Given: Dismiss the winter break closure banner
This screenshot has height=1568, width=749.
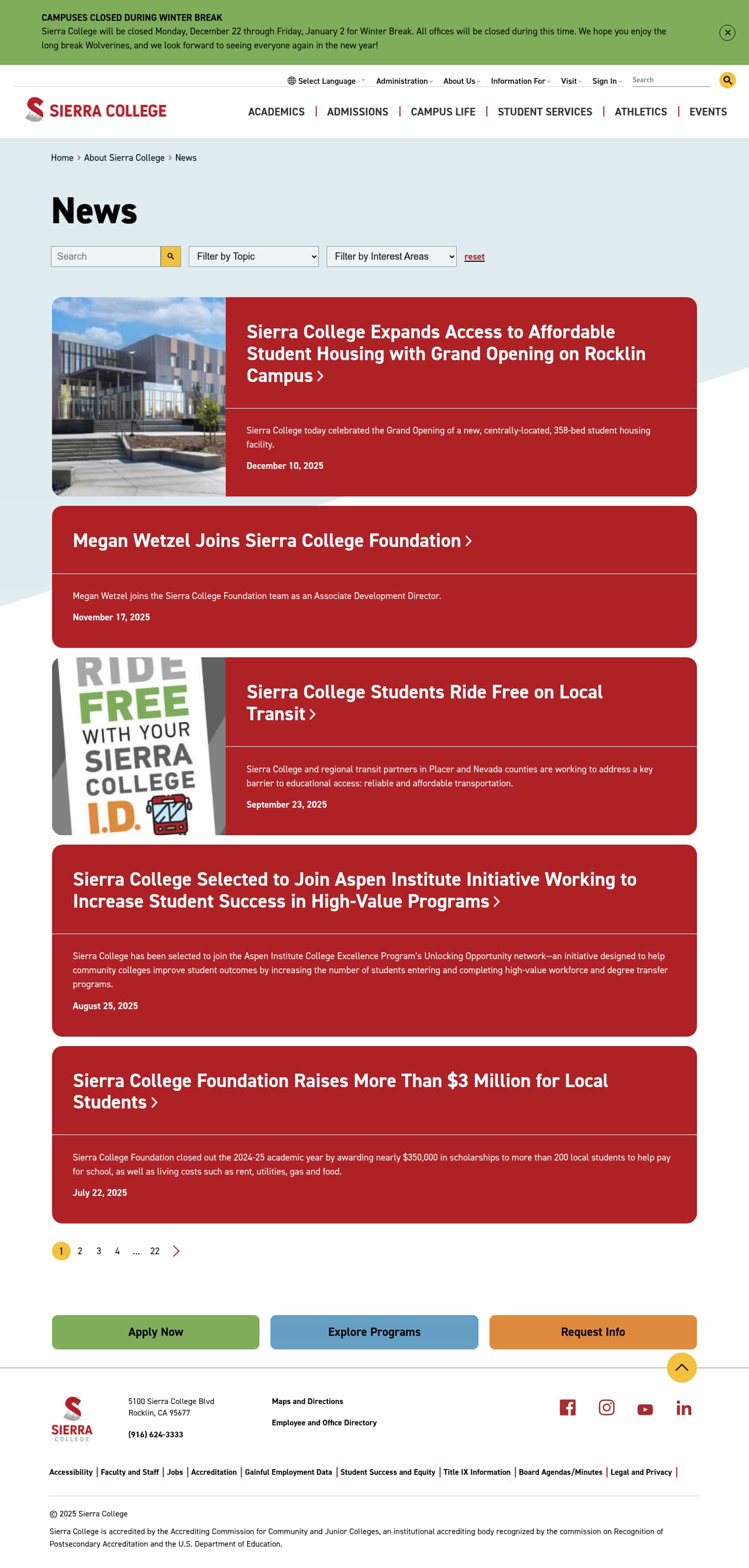Looking at the screenshot, I should pos(727,32).
